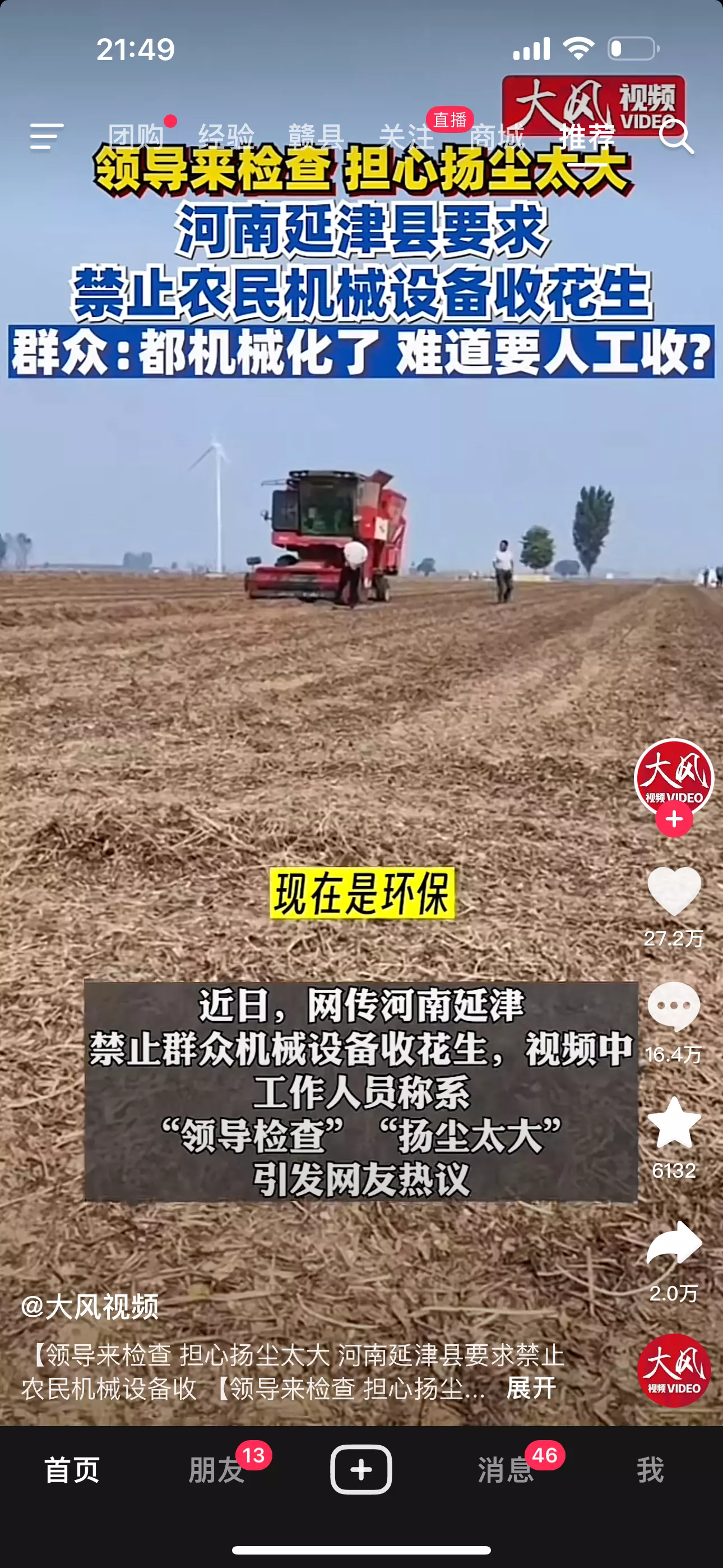Switch to the 团购 tab
This screenshot has height=1568, width=723.
coord(135,135)
